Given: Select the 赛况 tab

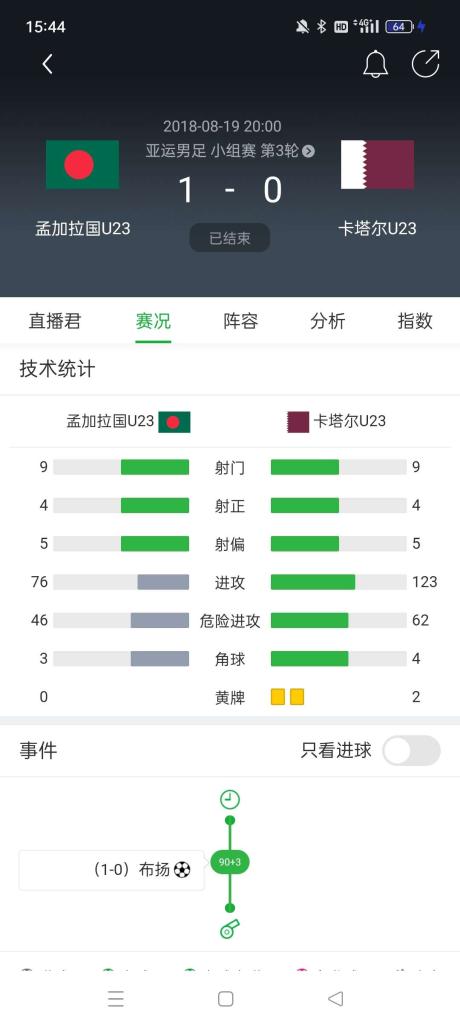Looking at the screenshot, I should coord(153,321).
